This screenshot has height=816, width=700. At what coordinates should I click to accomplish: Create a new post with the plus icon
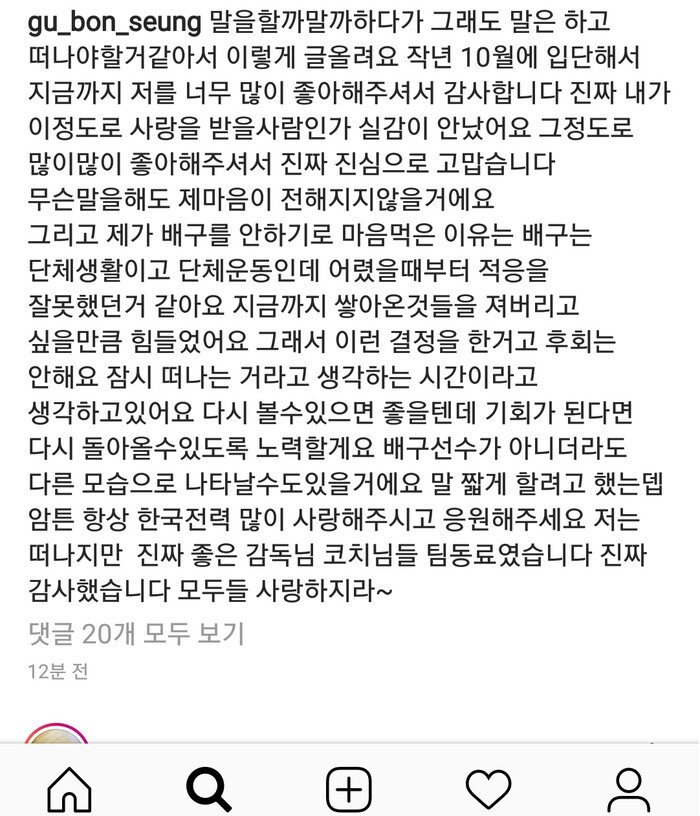click(349, 790)
